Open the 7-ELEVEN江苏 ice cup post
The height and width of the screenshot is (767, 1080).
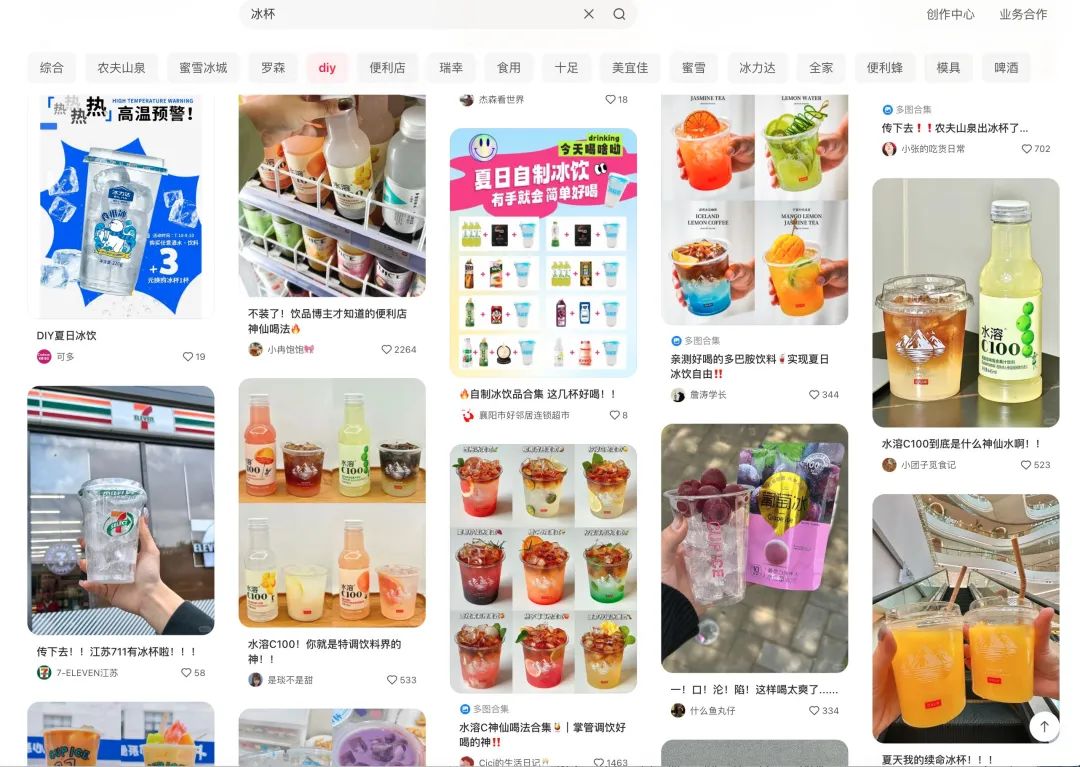120,510
